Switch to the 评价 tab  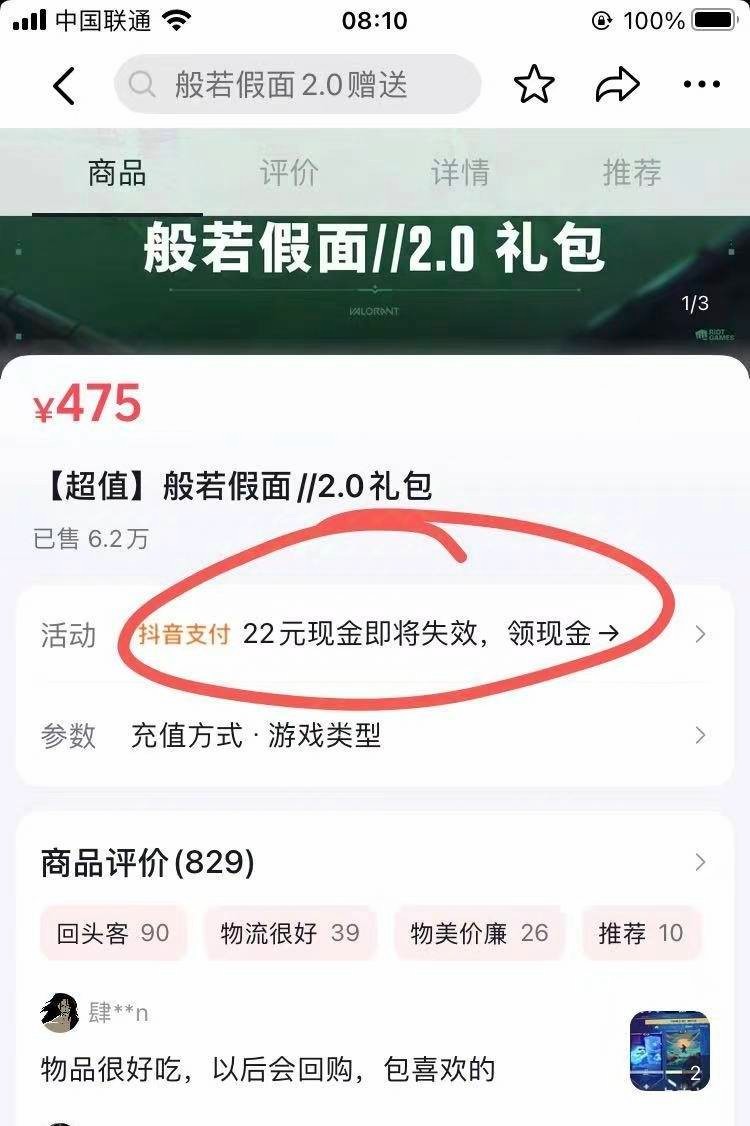(289, 173)
